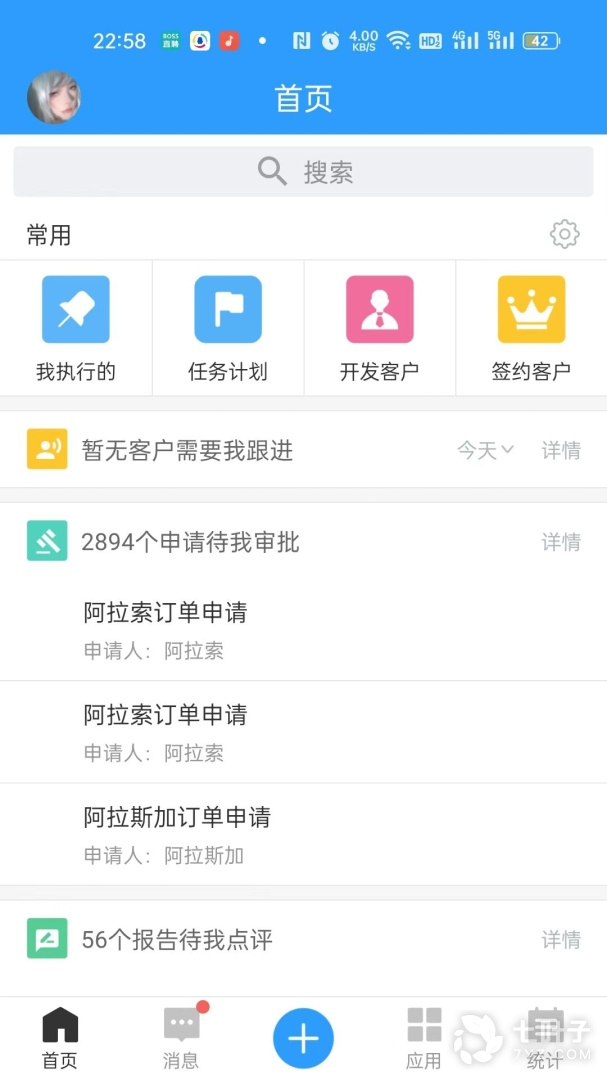
Task: Expand the 今天 date dropdown
Action: pos(485,450)
